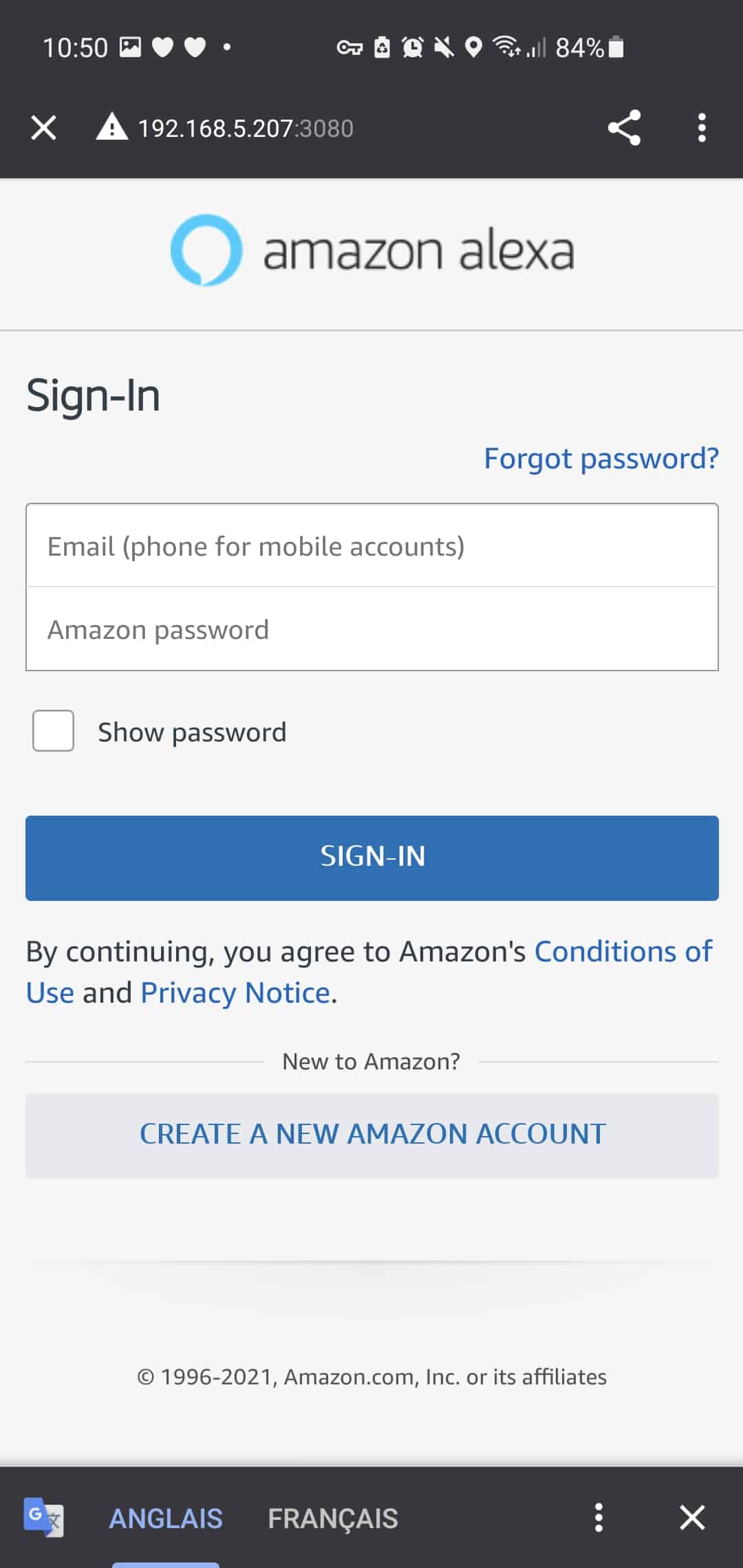Tap the site warning triangle icon
The width and height of the screenshot is (743, 1568).
pos(112,127)
